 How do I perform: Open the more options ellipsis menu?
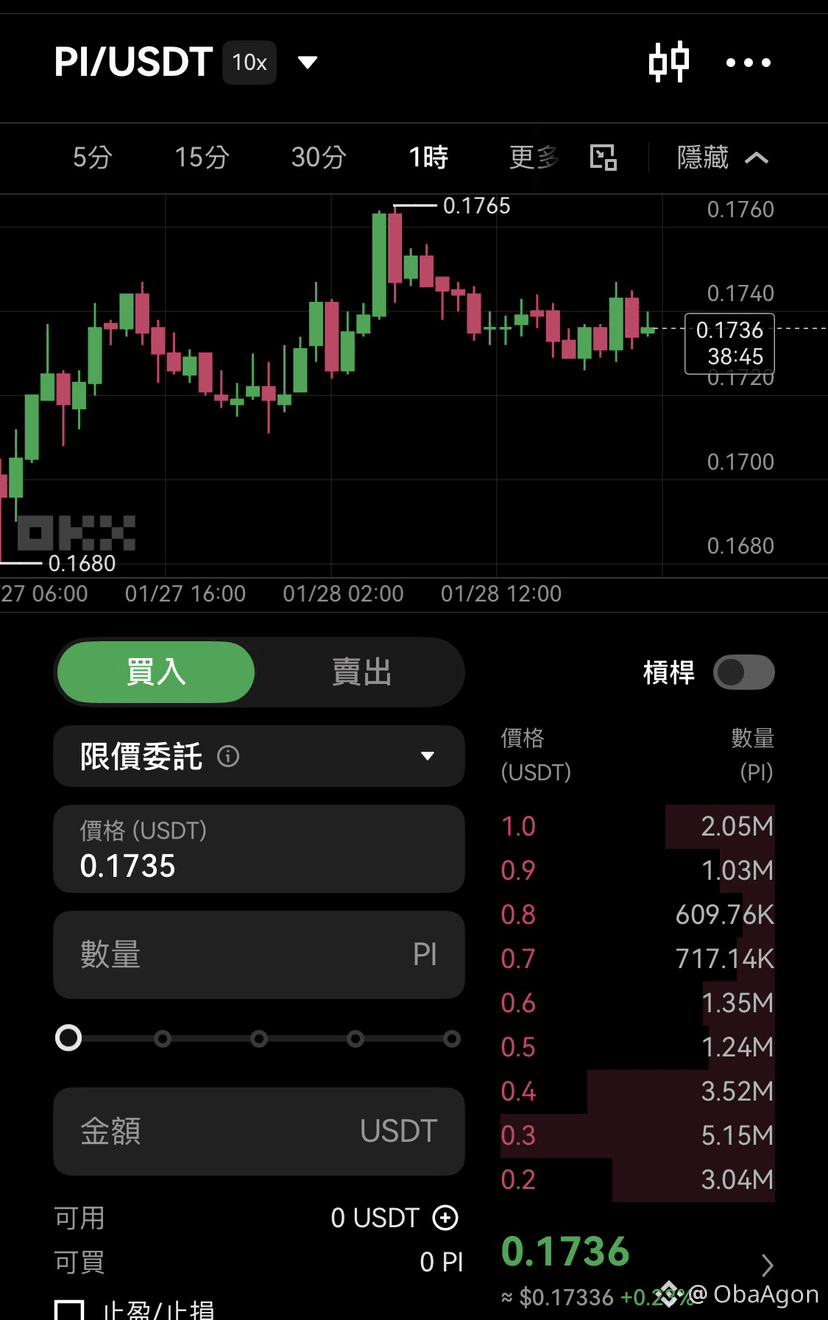(x=748, y=63)
